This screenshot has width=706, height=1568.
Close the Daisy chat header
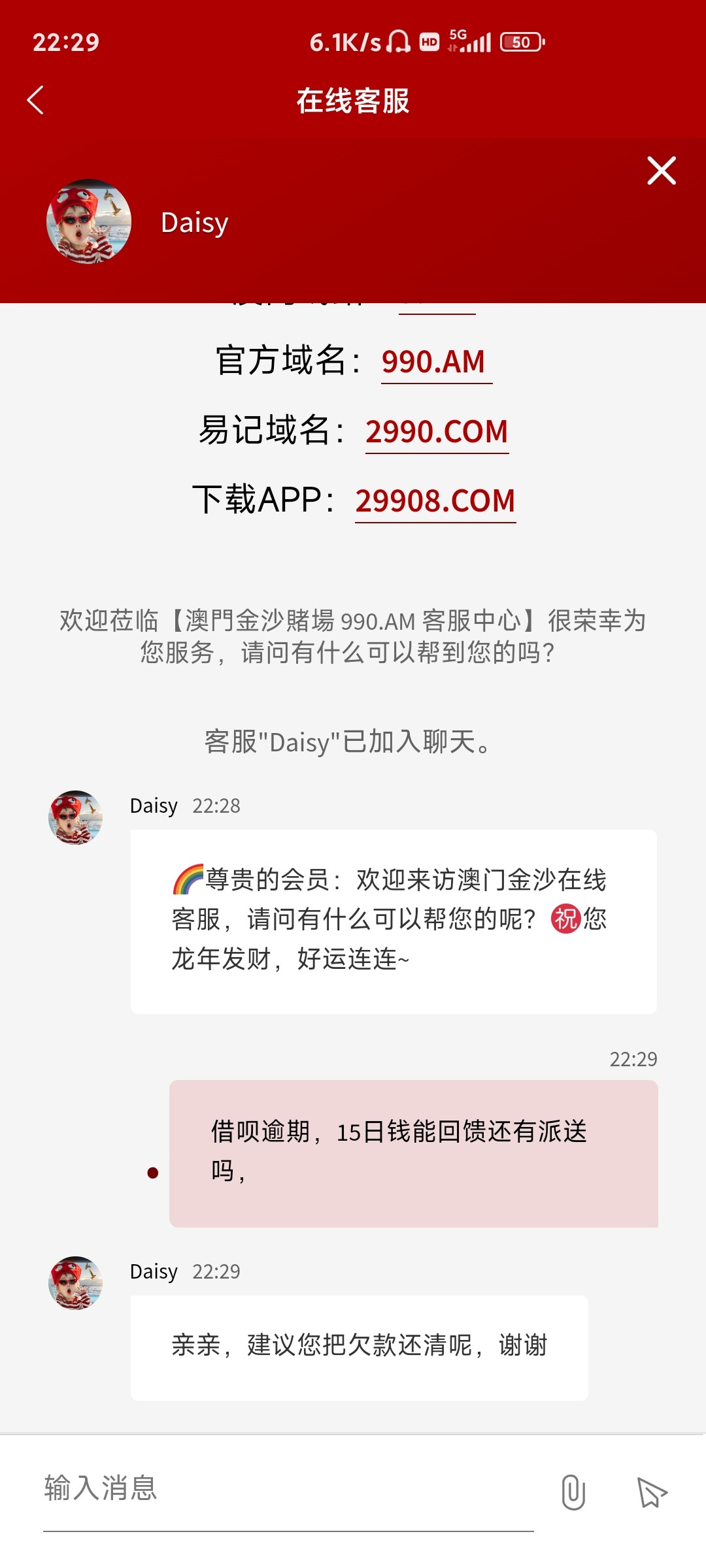661,171
